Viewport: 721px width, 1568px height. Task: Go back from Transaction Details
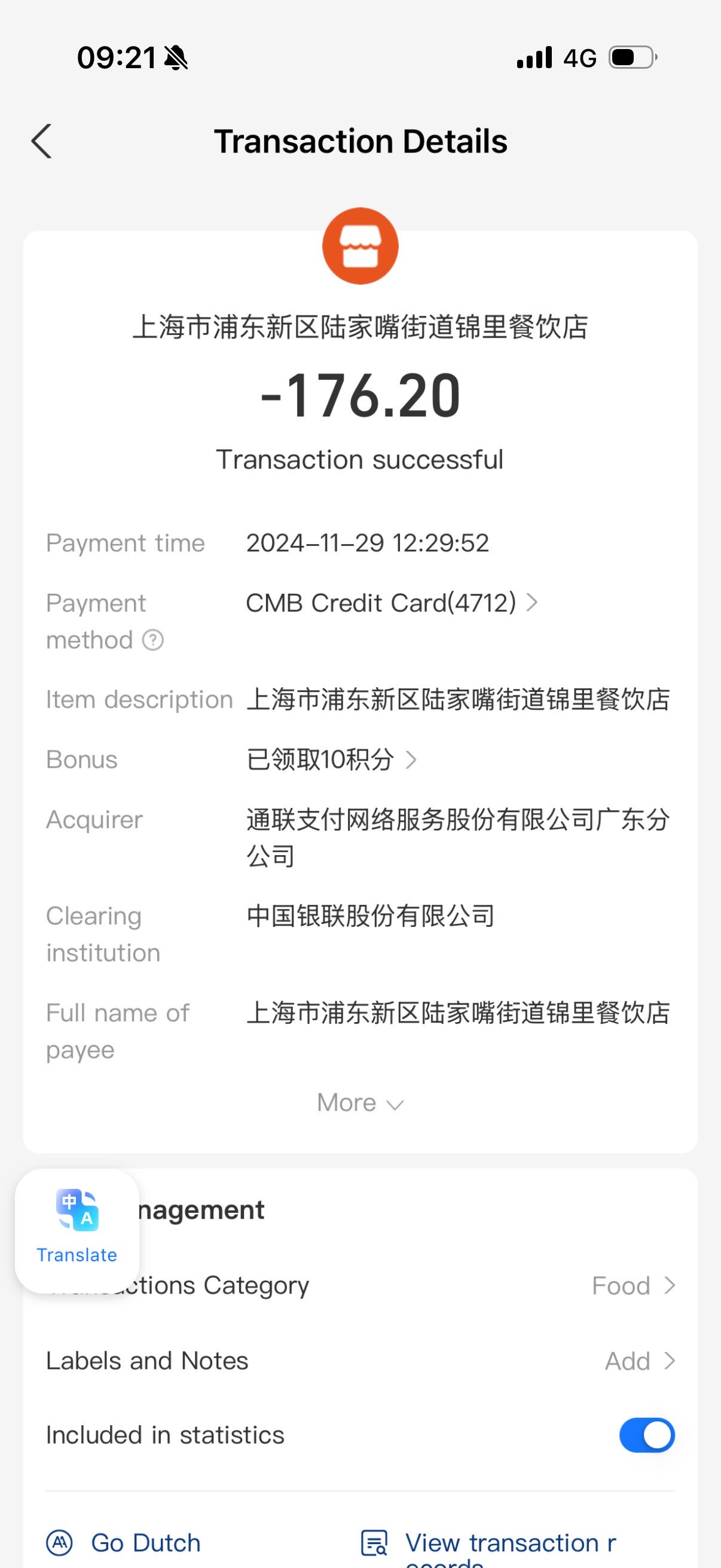41,141
